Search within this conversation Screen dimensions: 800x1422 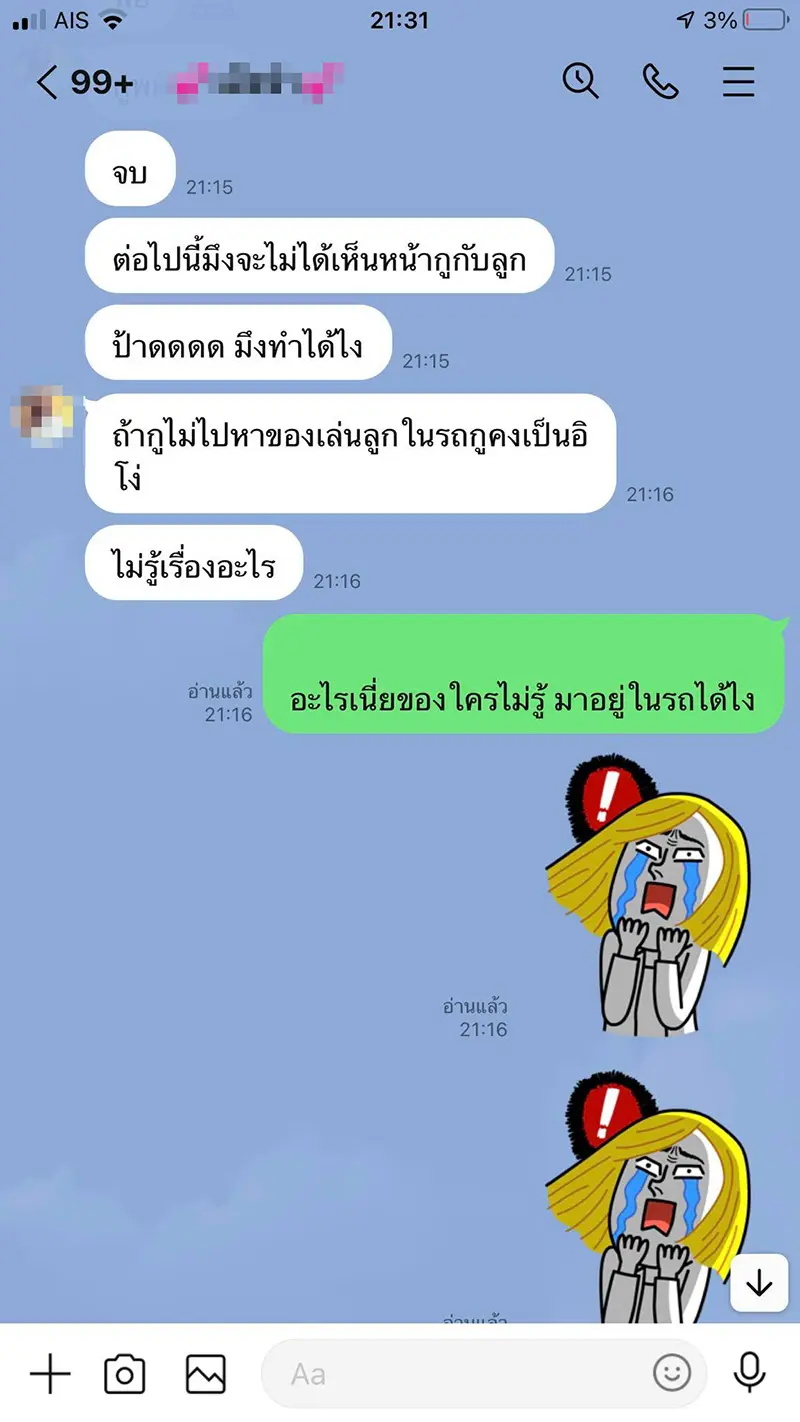click(x=580, y=81)
